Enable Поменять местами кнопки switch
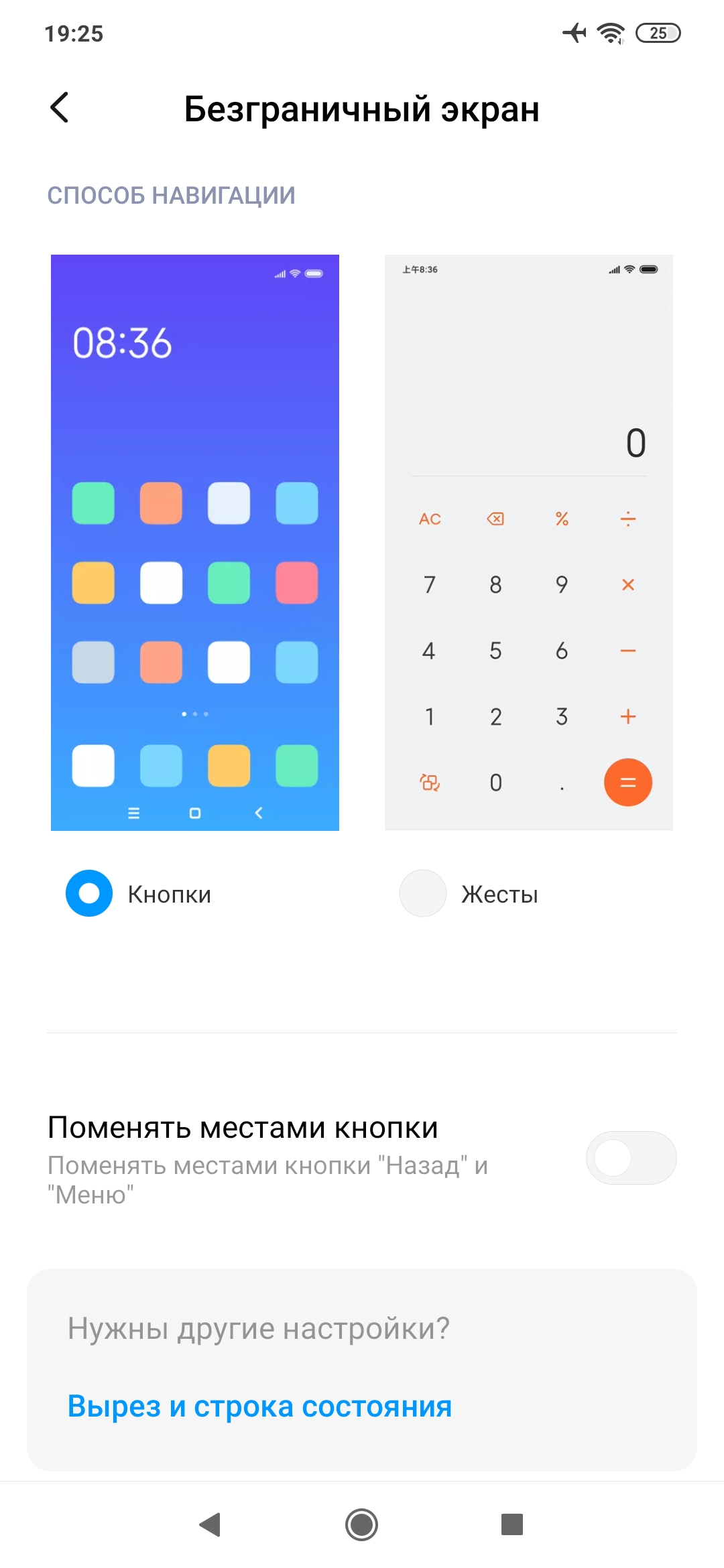The height and width of the screenshot is (1568, 724). point(631,1158)
